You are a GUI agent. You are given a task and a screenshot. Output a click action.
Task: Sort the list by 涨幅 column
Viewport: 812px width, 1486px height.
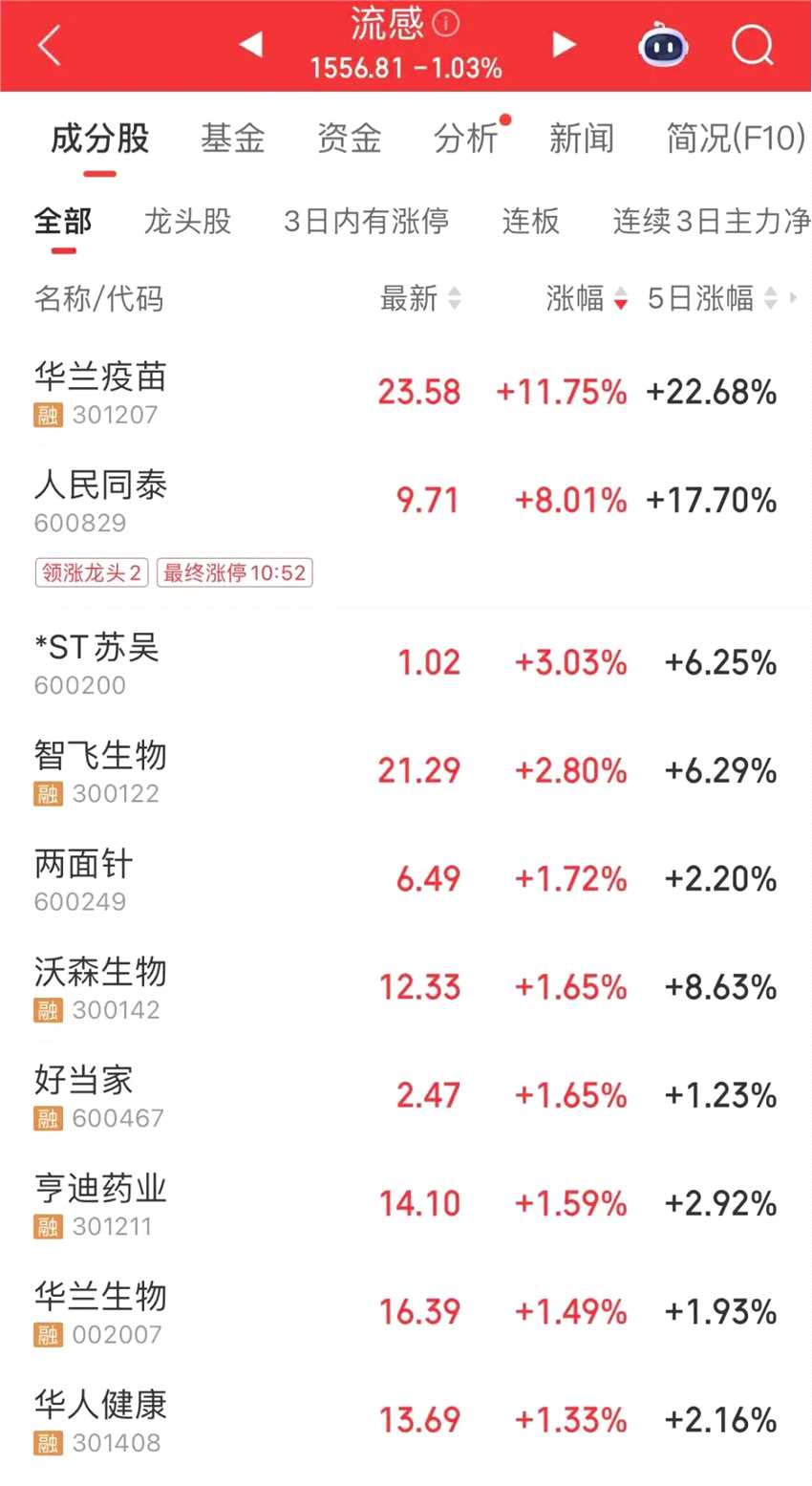[586, 299]
